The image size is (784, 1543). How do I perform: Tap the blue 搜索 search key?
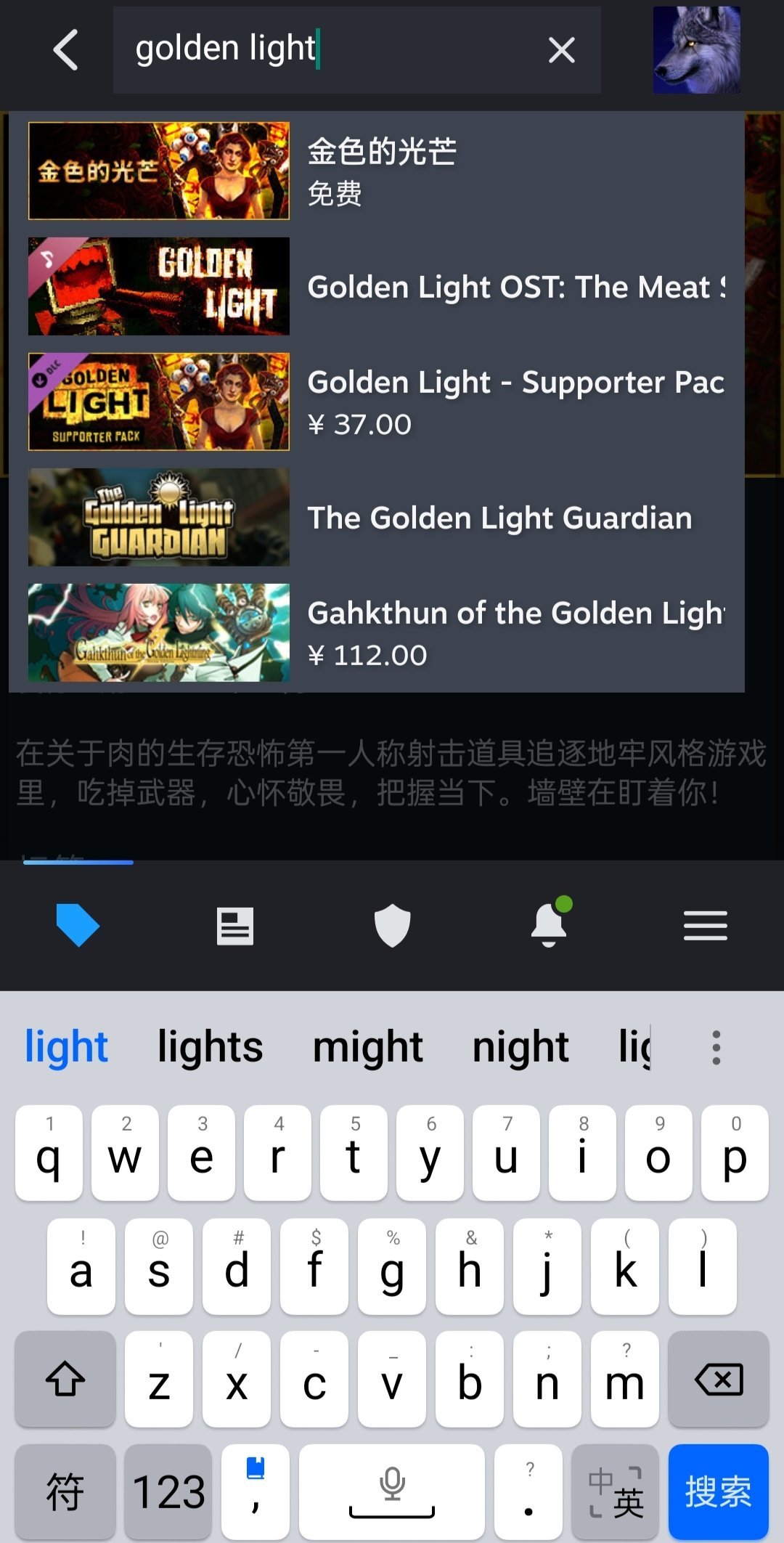click(x=718, y=1491)
